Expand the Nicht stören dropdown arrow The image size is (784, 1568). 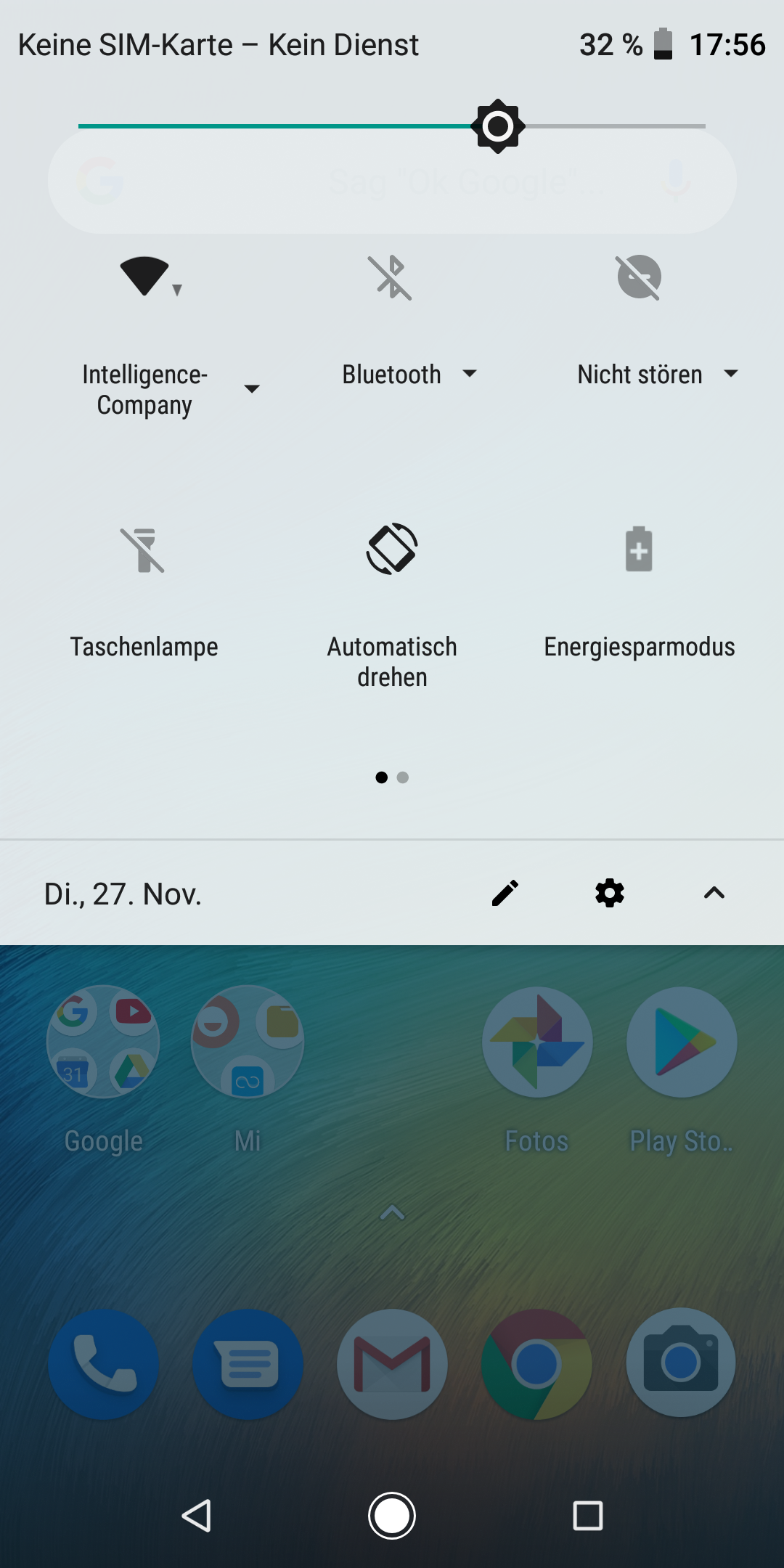click(731, 374)
